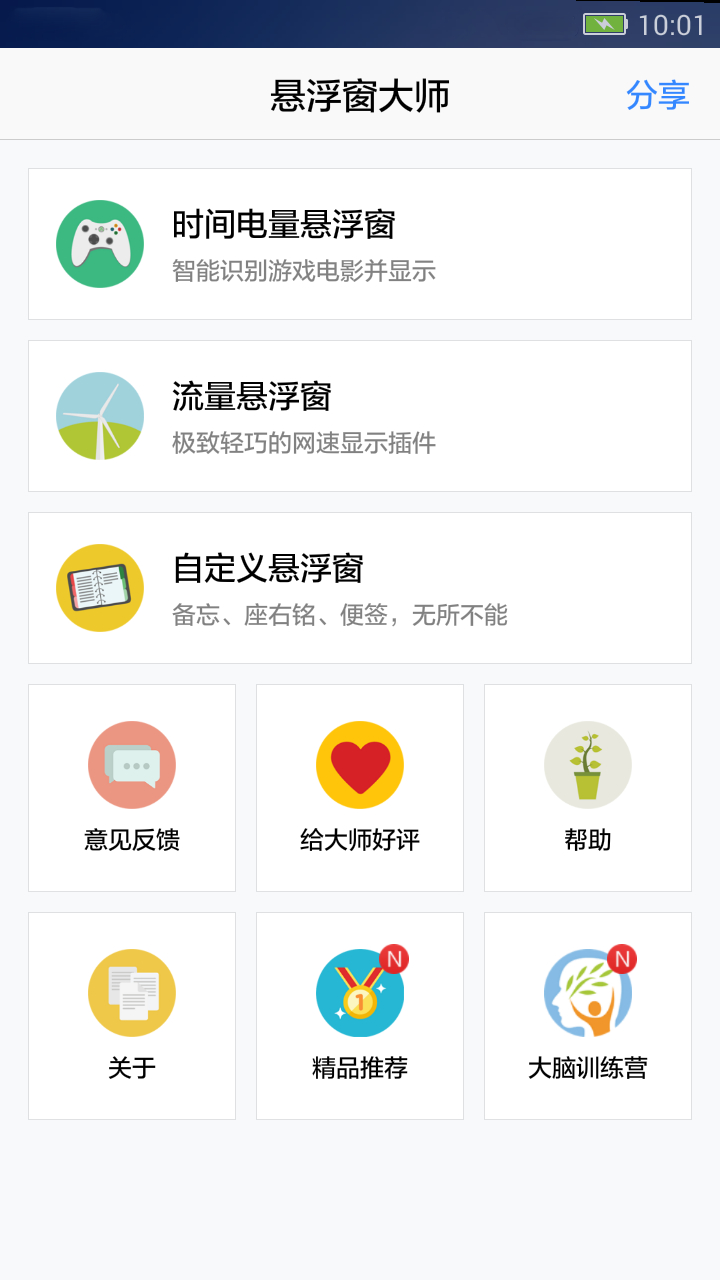720x1280 pixels.
Task: Open the 流量悬浮窗 card
Action: point(360,416)
